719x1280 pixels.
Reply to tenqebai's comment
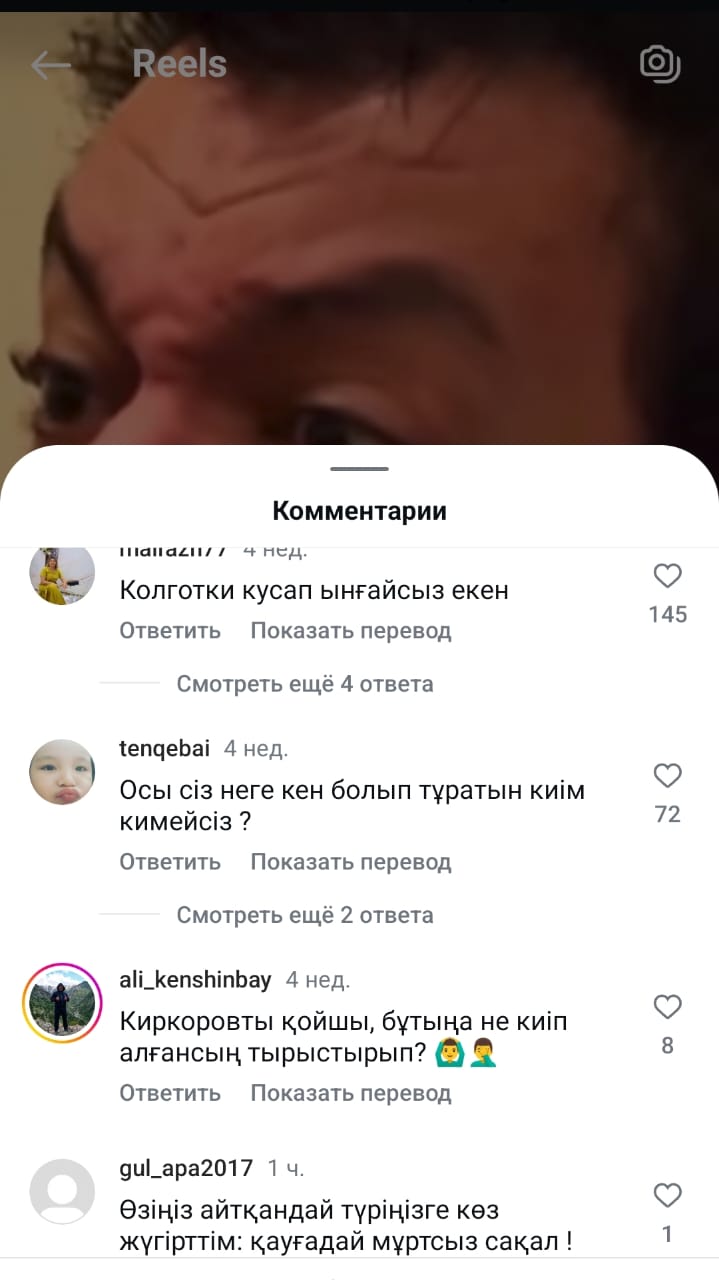point(170,862)
